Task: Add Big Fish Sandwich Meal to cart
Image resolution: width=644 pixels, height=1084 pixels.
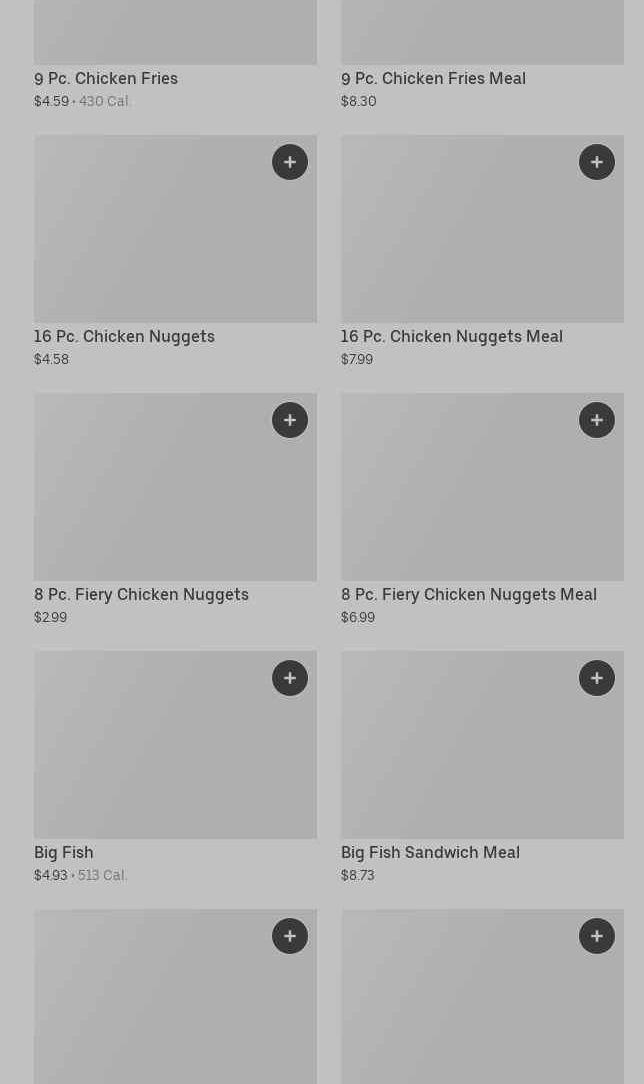Action: tap(597, 678)
